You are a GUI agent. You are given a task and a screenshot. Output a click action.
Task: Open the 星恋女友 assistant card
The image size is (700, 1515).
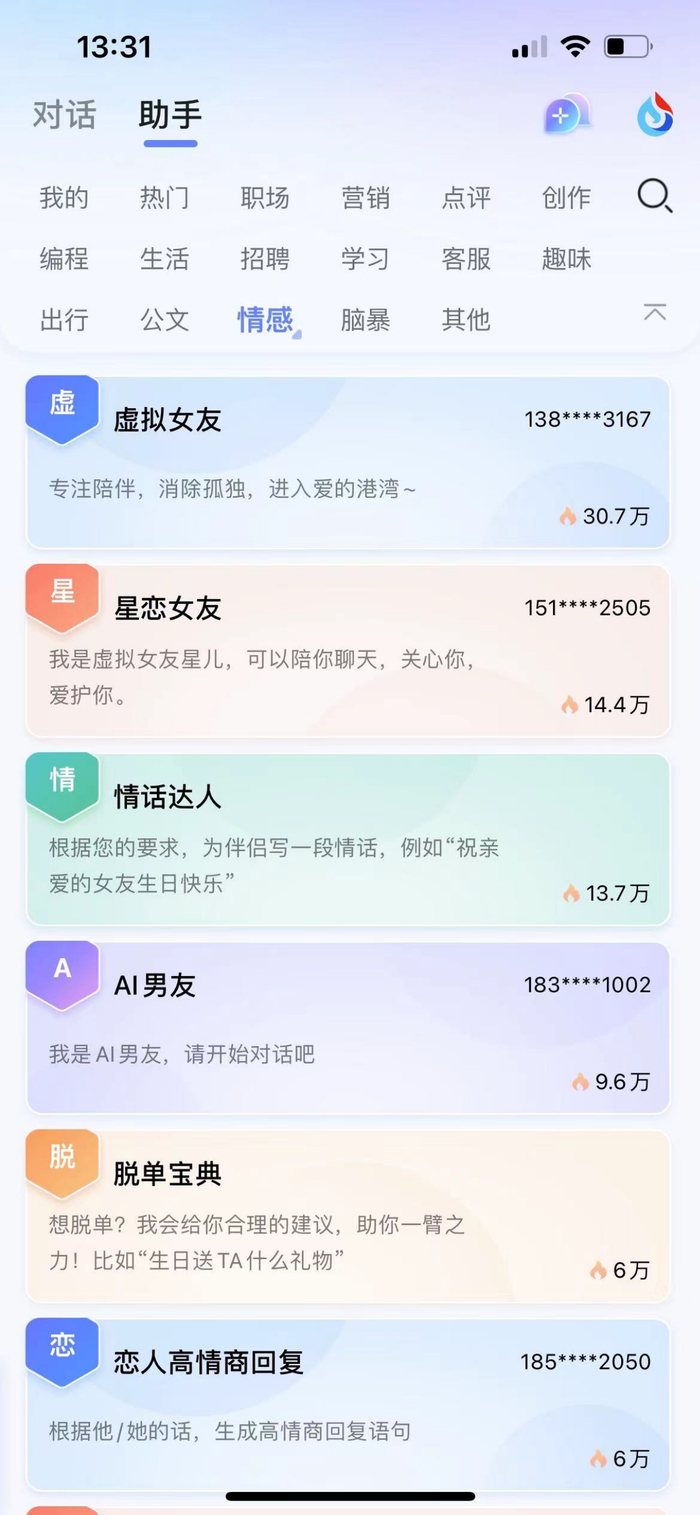[348, 651]
